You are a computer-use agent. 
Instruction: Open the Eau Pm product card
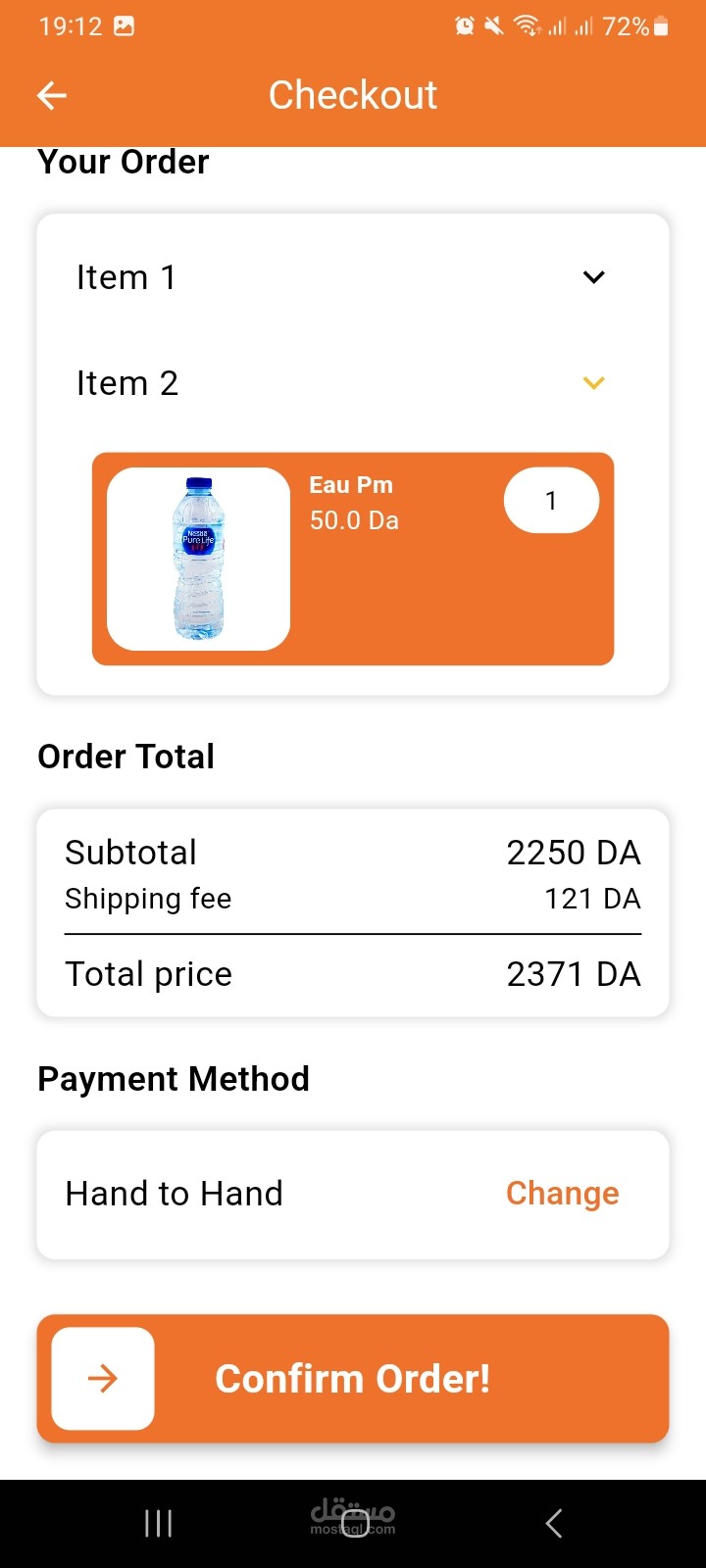click(353, 559)
